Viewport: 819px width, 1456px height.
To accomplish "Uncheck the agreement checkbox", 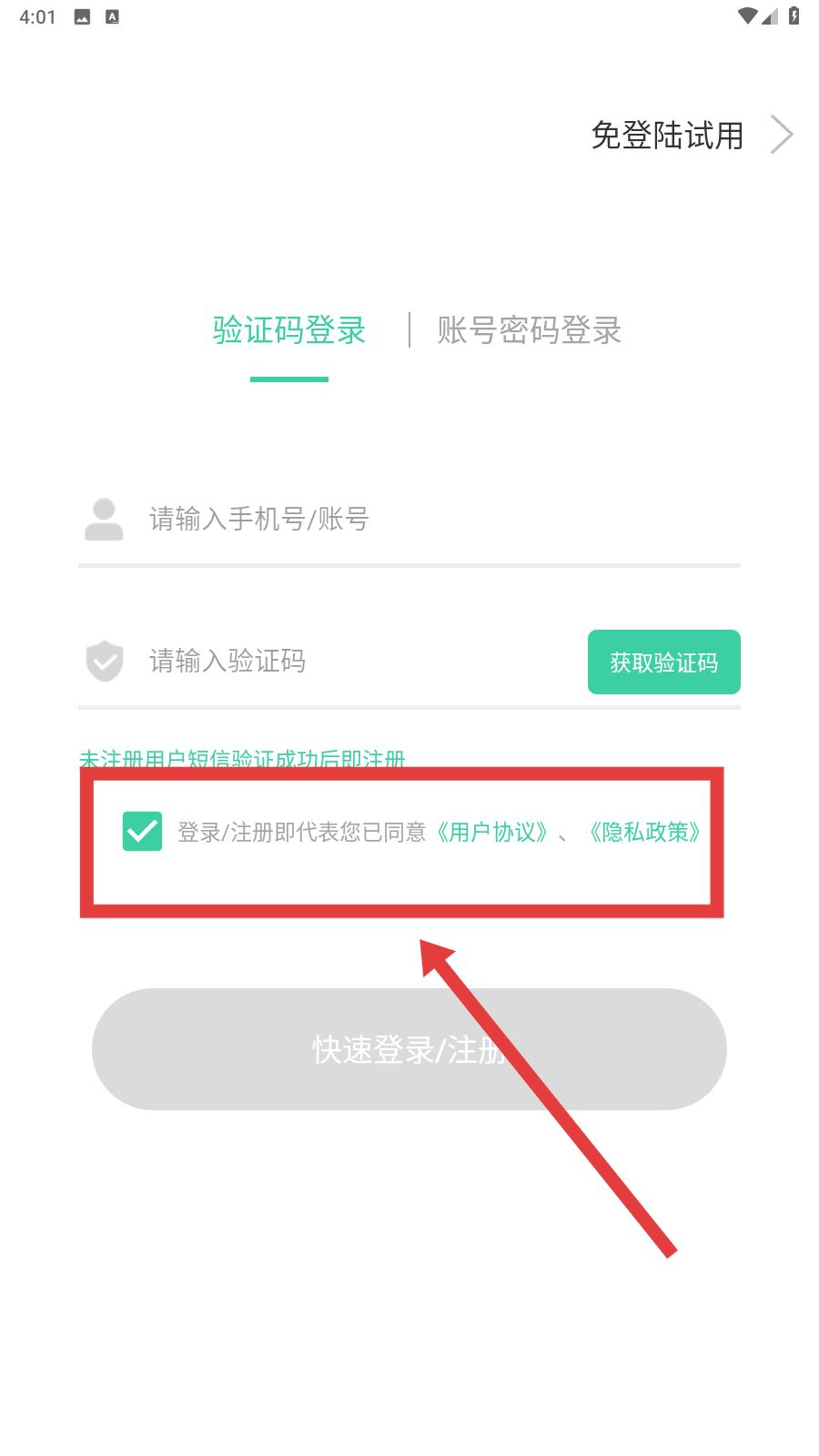I will [x=142, y=832].
